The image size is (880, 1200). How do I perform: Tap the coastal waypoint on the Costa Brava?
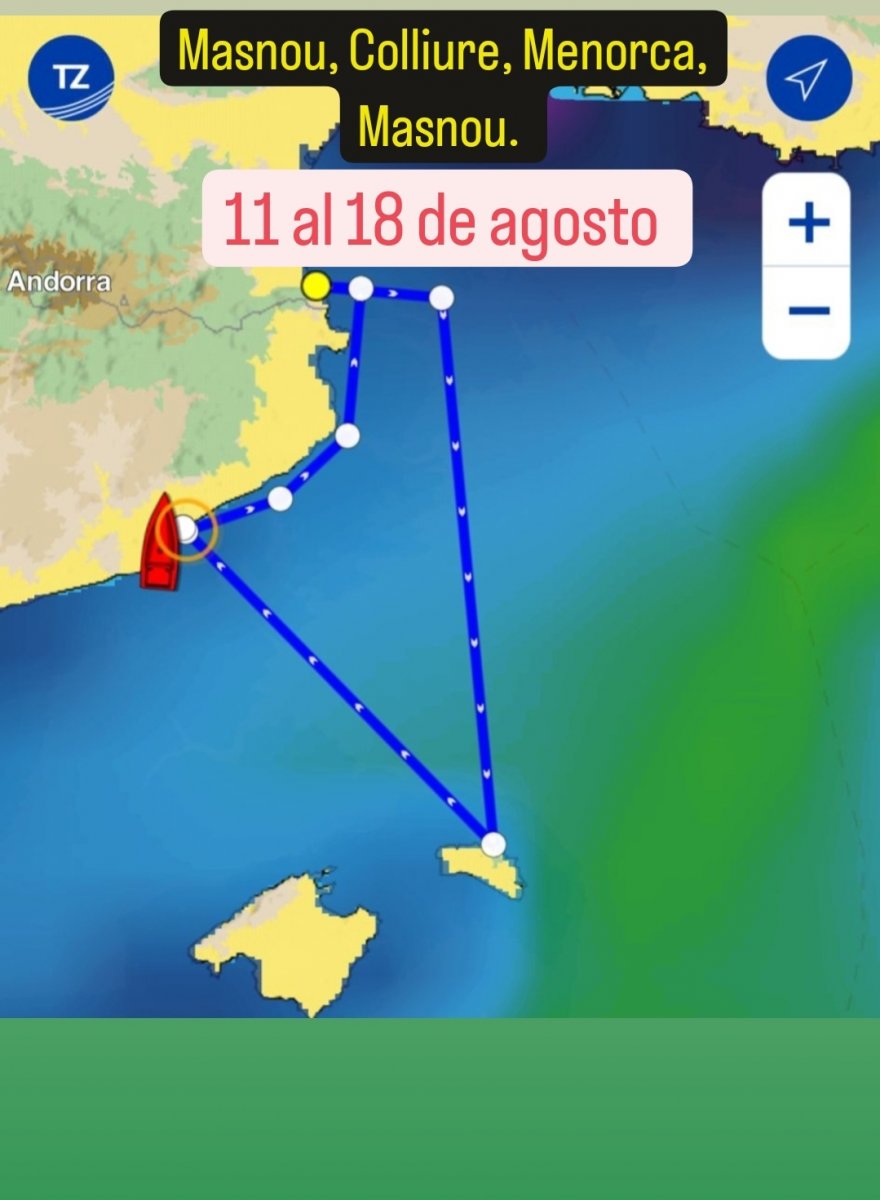tap(348, 436)
